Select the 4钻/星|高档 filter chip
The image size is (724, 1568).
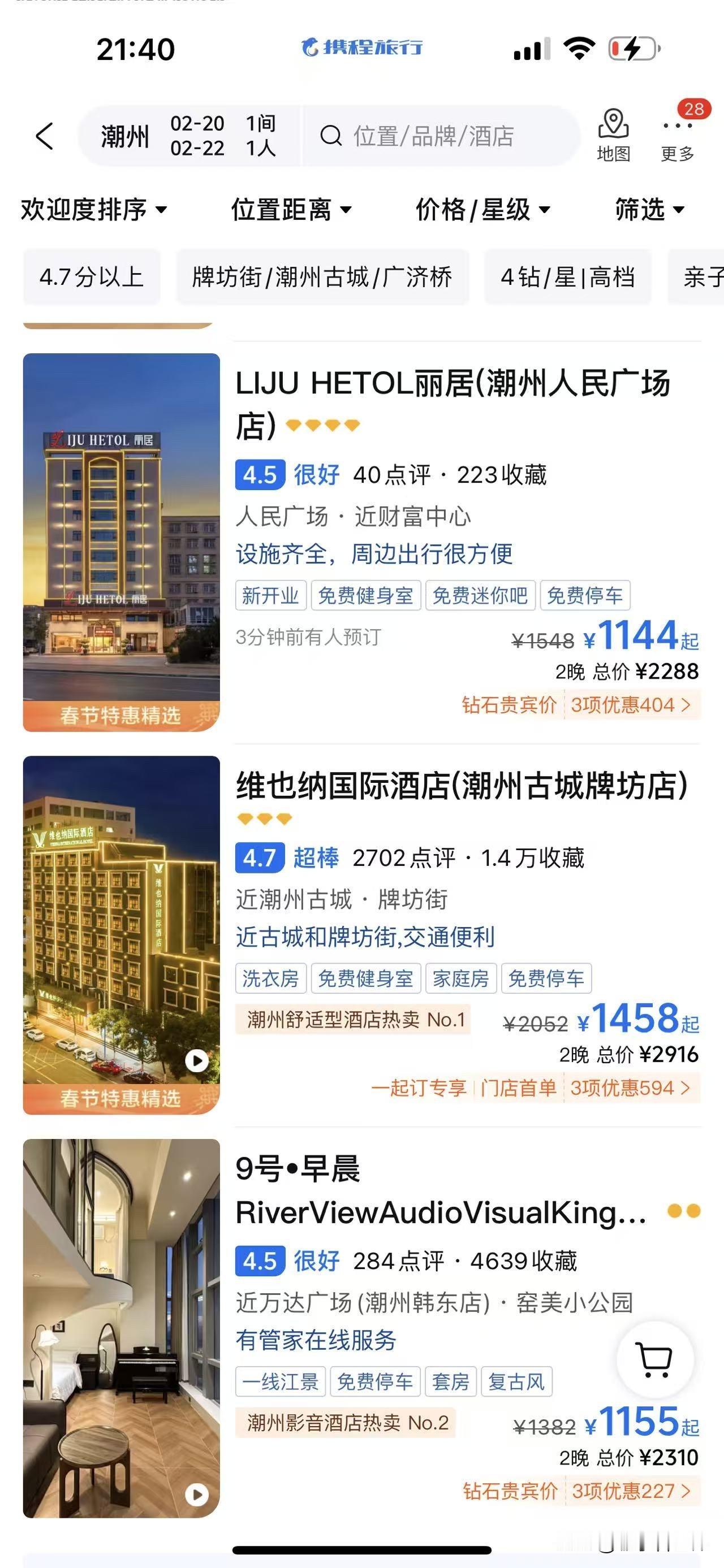(568, 278)
